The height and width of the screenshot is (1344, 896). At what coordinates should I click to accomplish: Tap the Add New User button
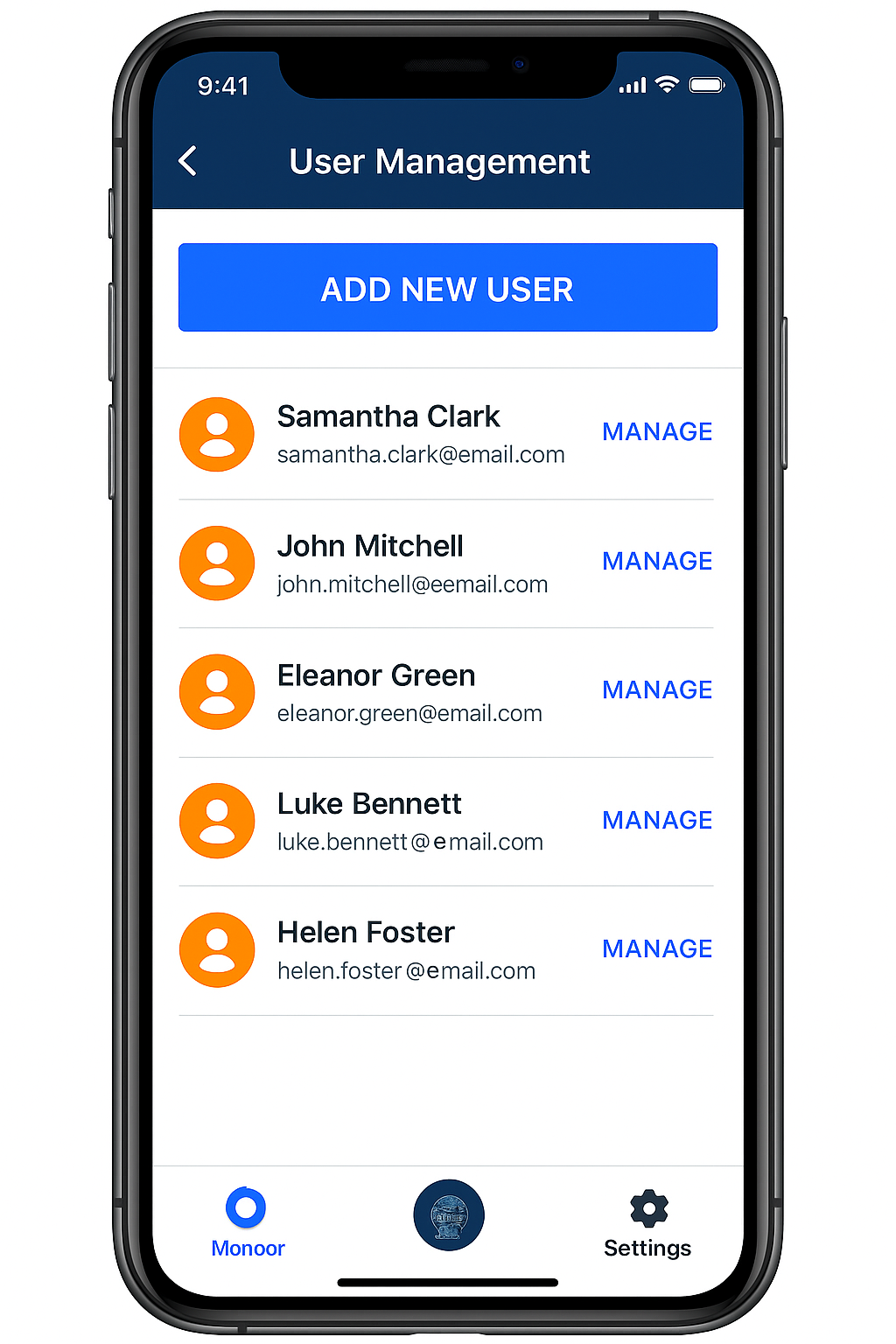pos(447,288)
